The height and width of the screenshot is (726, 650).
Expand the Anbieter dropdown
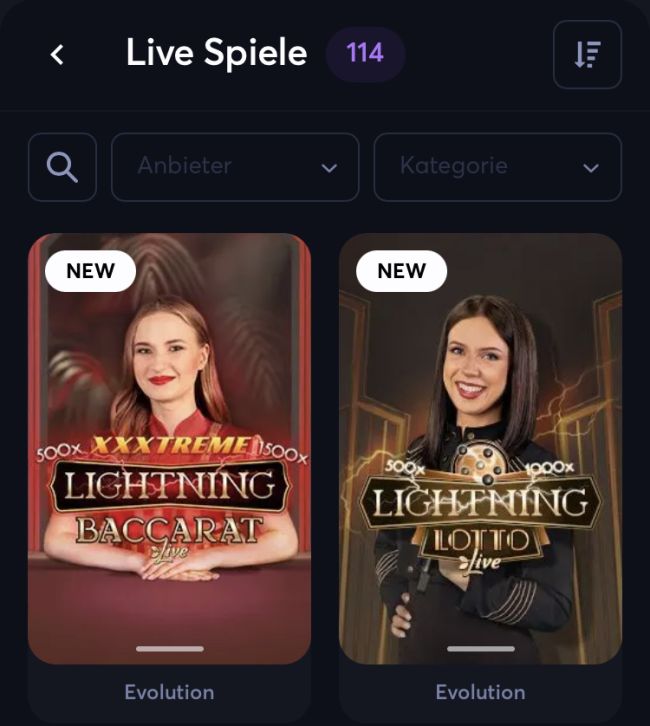pyautogui.click(x=235, y=167)
